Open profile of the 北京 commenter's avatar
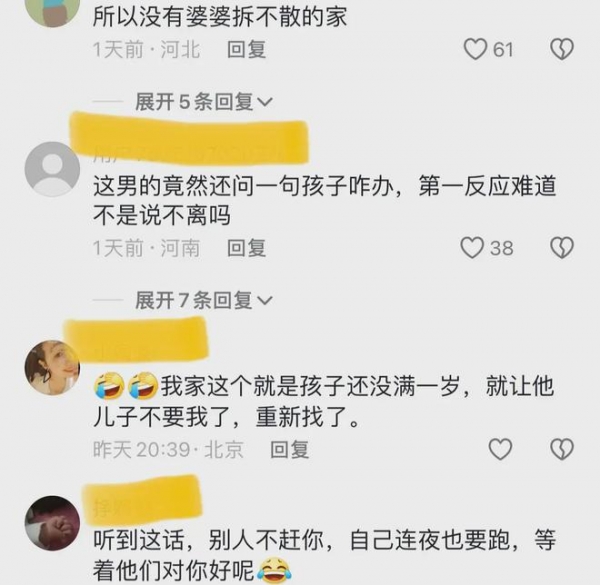This screenshot has height=585, width=600. click(x=51, y=367)
